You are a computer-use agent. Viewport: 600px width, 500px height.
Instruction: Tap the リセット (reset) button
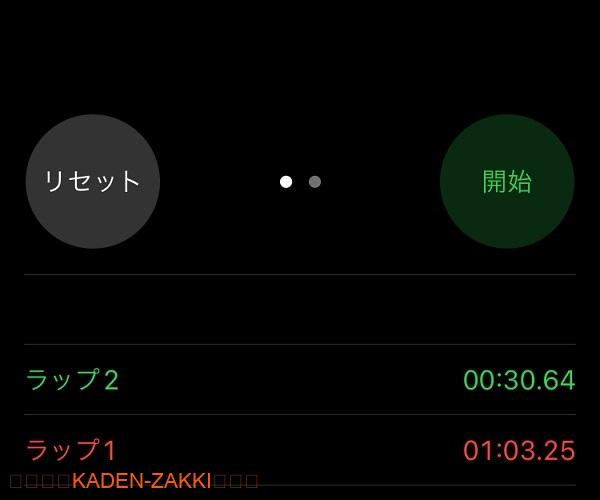(x=92, y=181)
